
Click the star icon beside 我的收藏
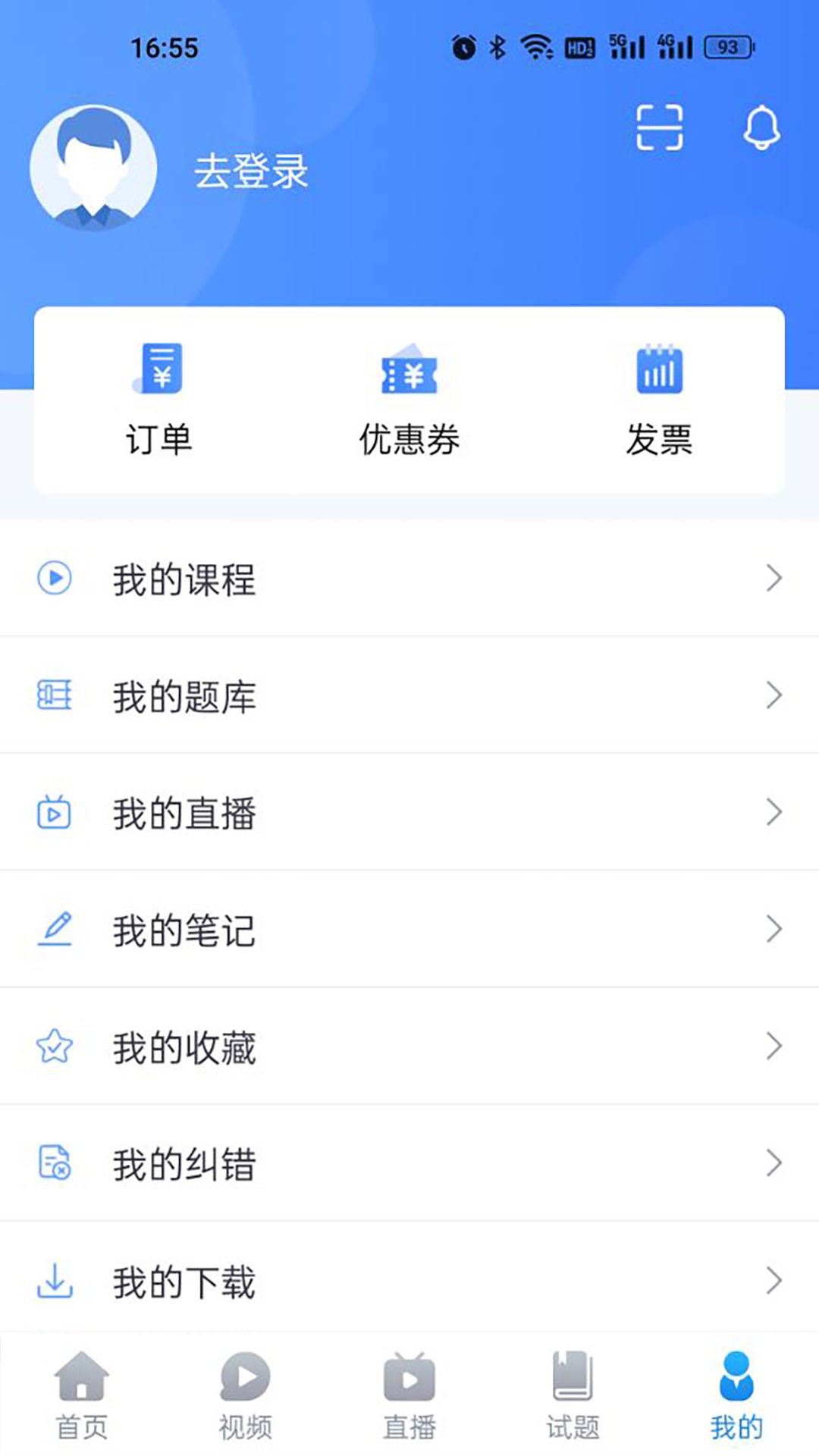pos(52,1046)
